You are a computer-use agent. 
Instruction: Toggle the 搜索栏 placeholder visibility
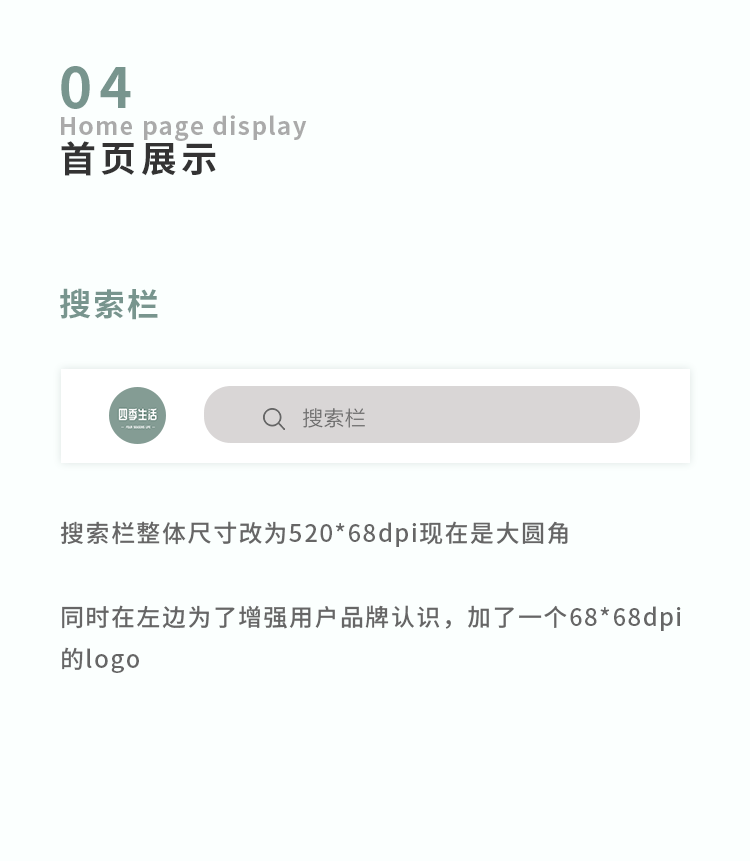click(334, 417)
